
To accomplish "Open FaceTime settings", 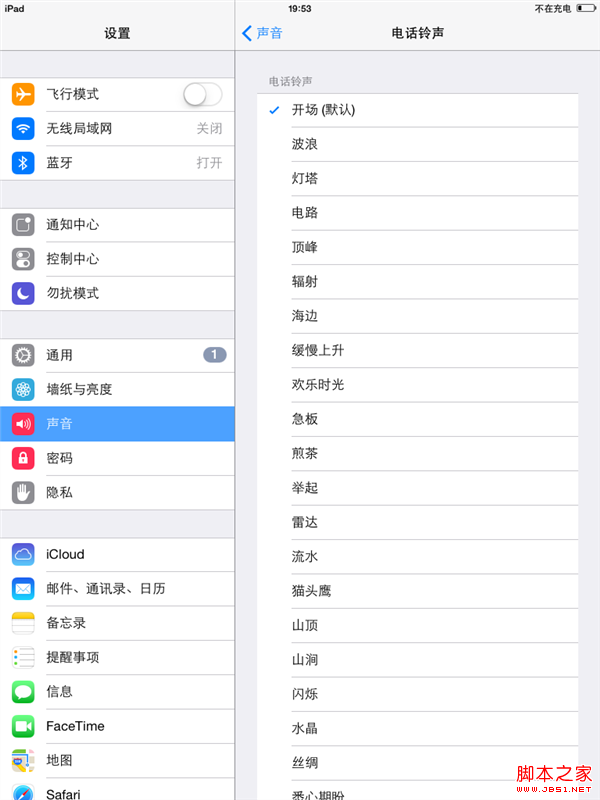I will click(117, 726).
